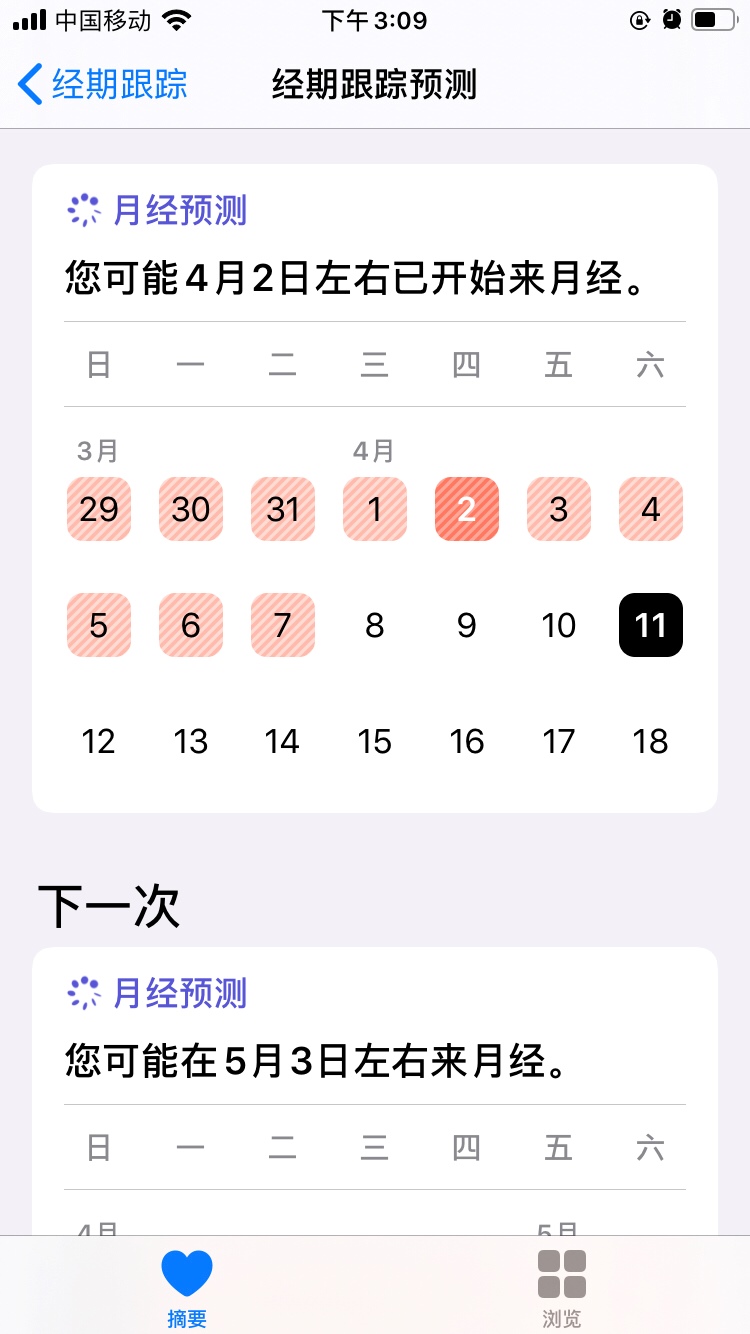This screenshot has height=1334, width=750.
Task: Open the 浏览 tab
Action: (x=562, y=1289)
